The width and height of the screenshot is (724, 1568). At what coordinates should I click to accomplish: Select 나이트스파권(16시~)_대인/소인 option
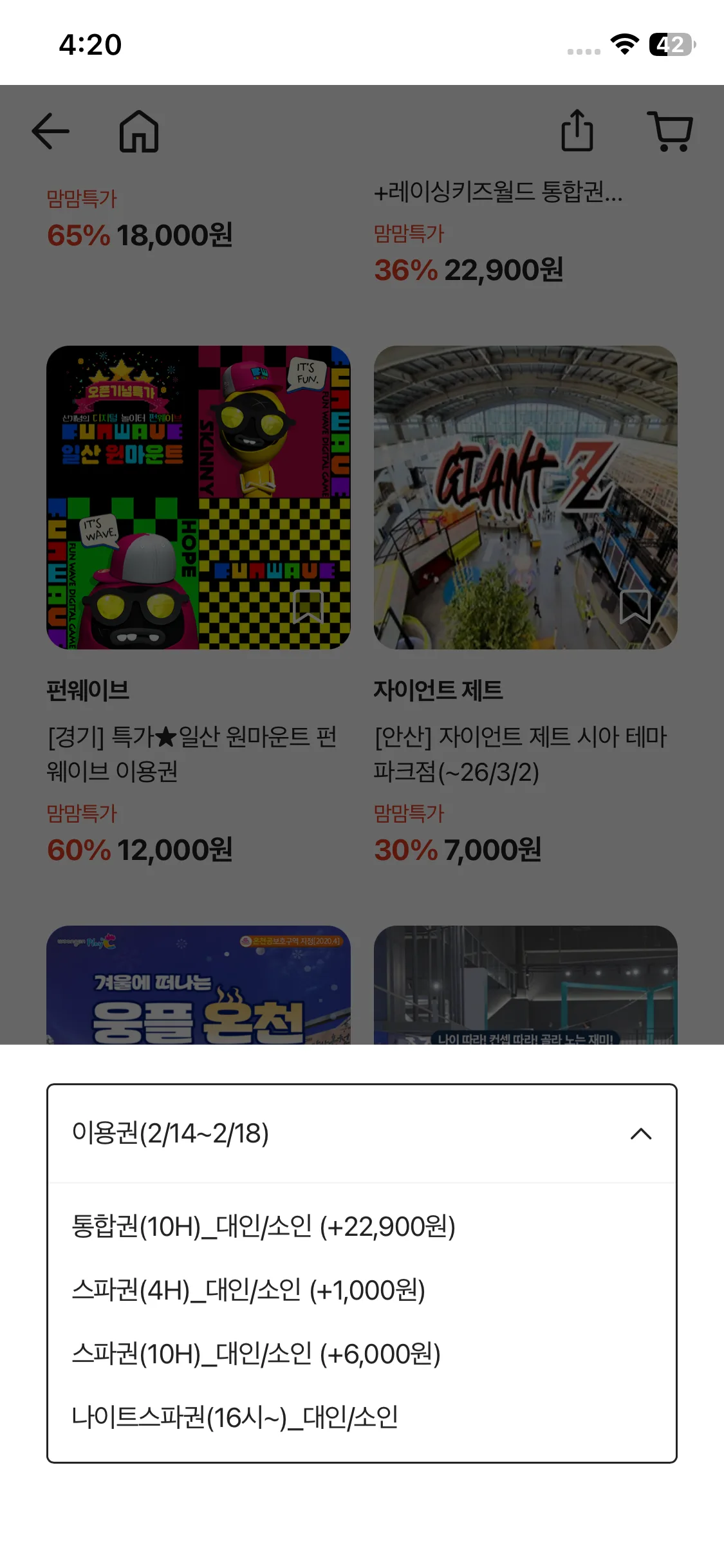[x=235, y=1418]
